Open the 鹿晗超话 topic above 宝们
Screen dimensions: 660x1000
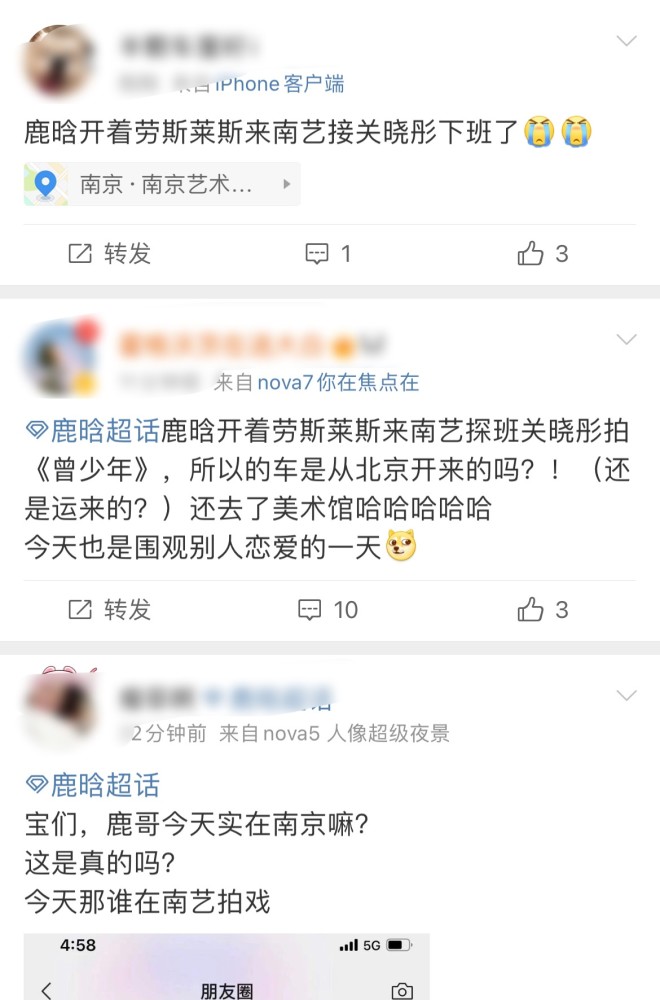(x=92, y=785)
